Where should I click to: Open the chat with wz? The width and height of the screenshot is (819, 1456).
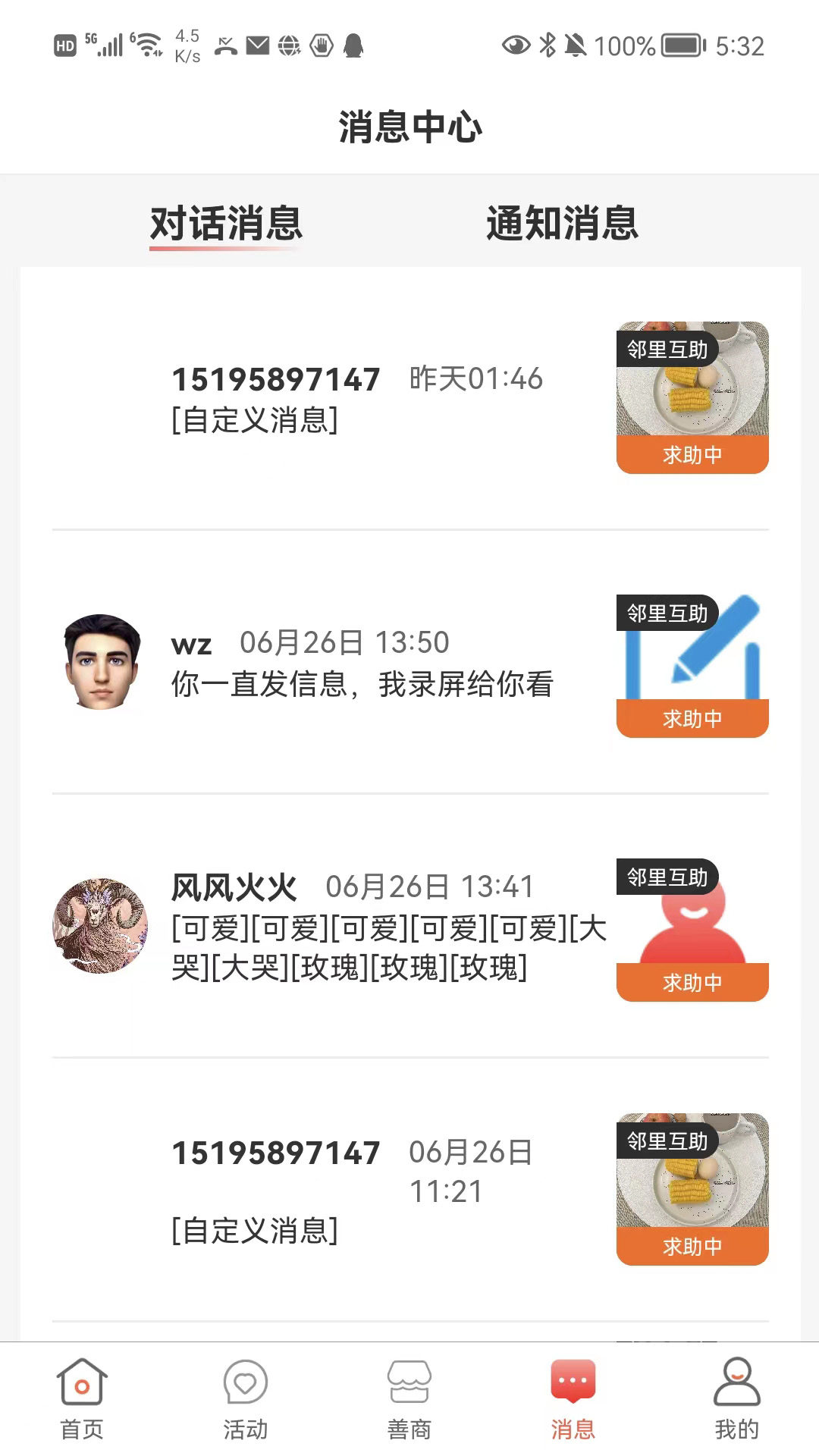pos(410,662)
